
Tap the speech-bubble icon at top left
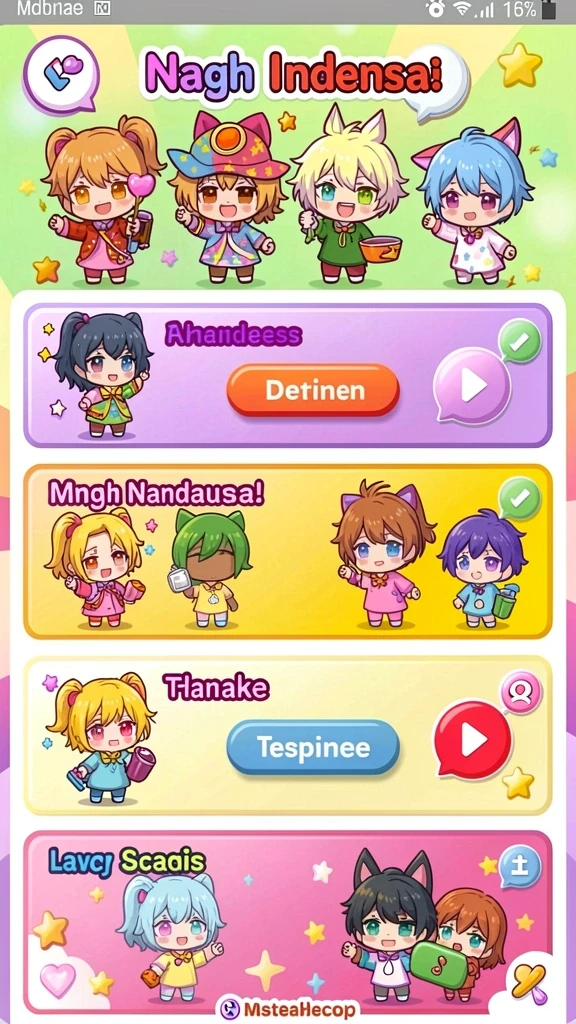[x=60, y=76]
